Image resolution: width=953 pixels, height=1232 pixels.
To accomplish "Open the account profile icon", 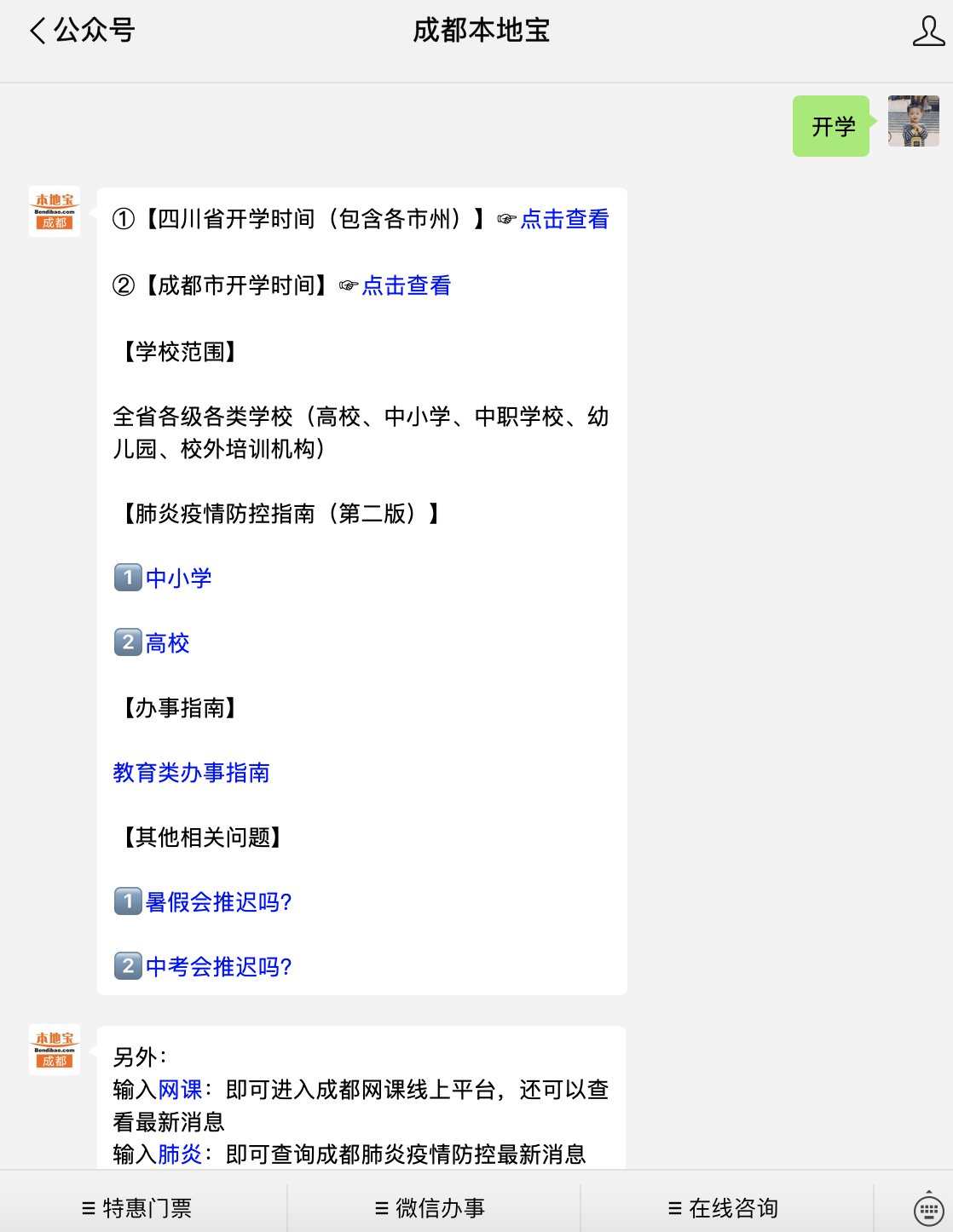I will pos(927,32).
